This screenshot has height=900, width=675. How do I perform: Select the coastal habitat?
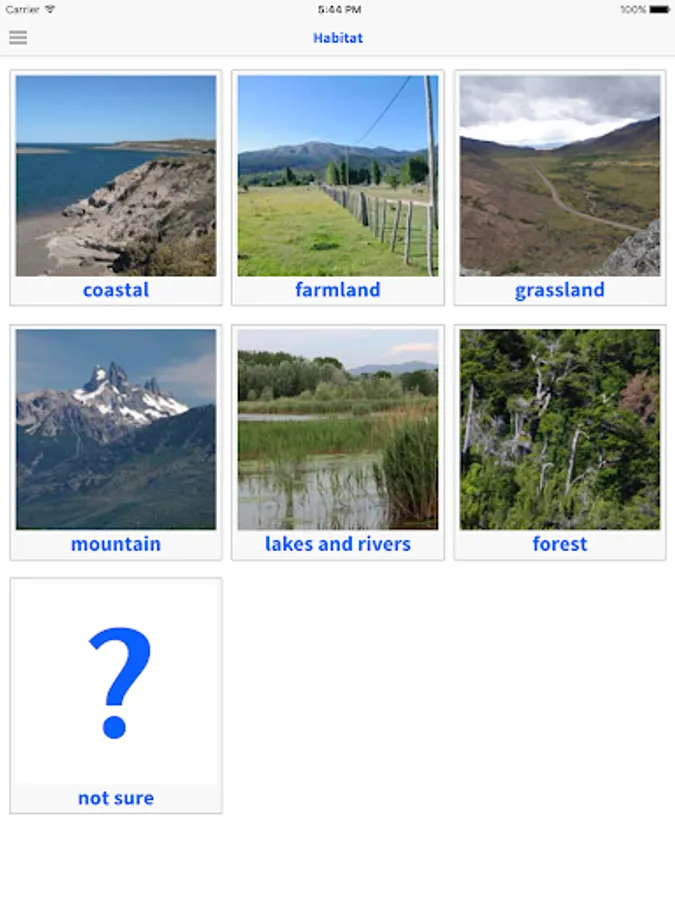point(116,188)
